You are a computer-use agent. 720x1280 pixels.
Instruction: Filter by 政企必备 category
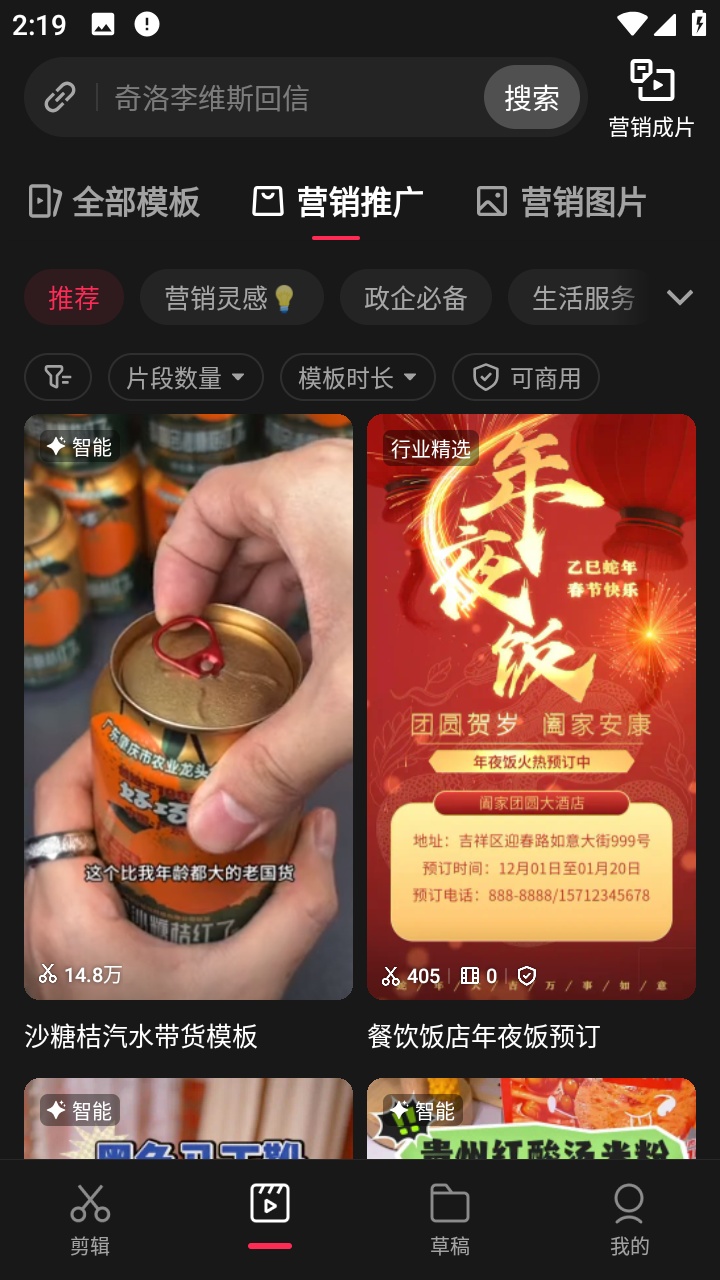(415, 298)
